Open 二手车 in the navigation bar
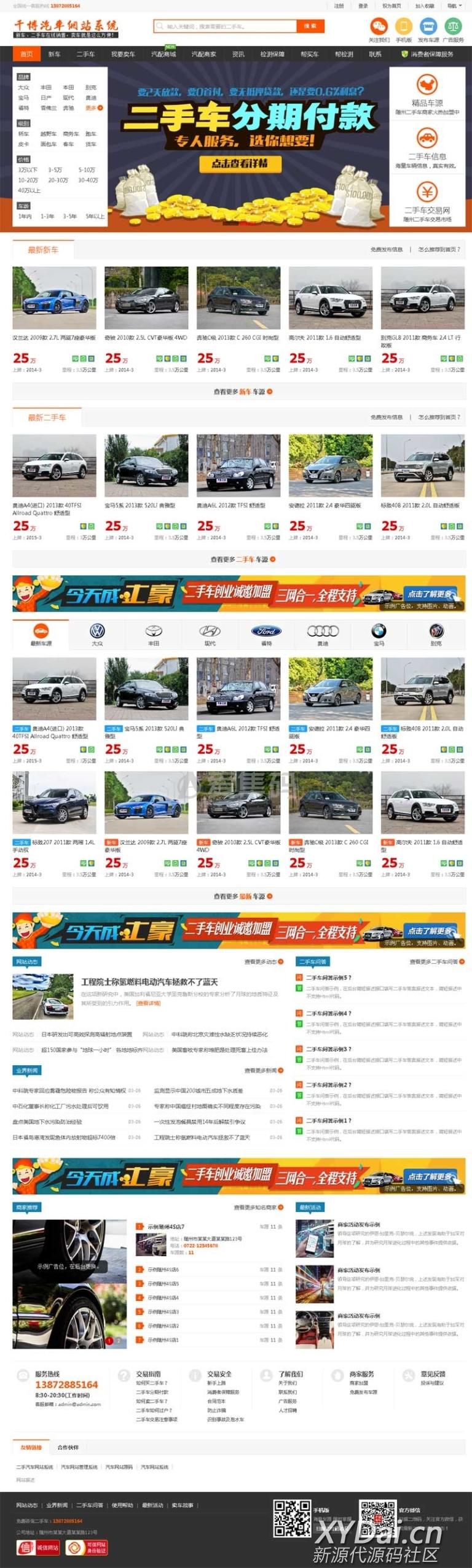The height and width of the screenshot is (1568, 472). (x=85, y=54)
